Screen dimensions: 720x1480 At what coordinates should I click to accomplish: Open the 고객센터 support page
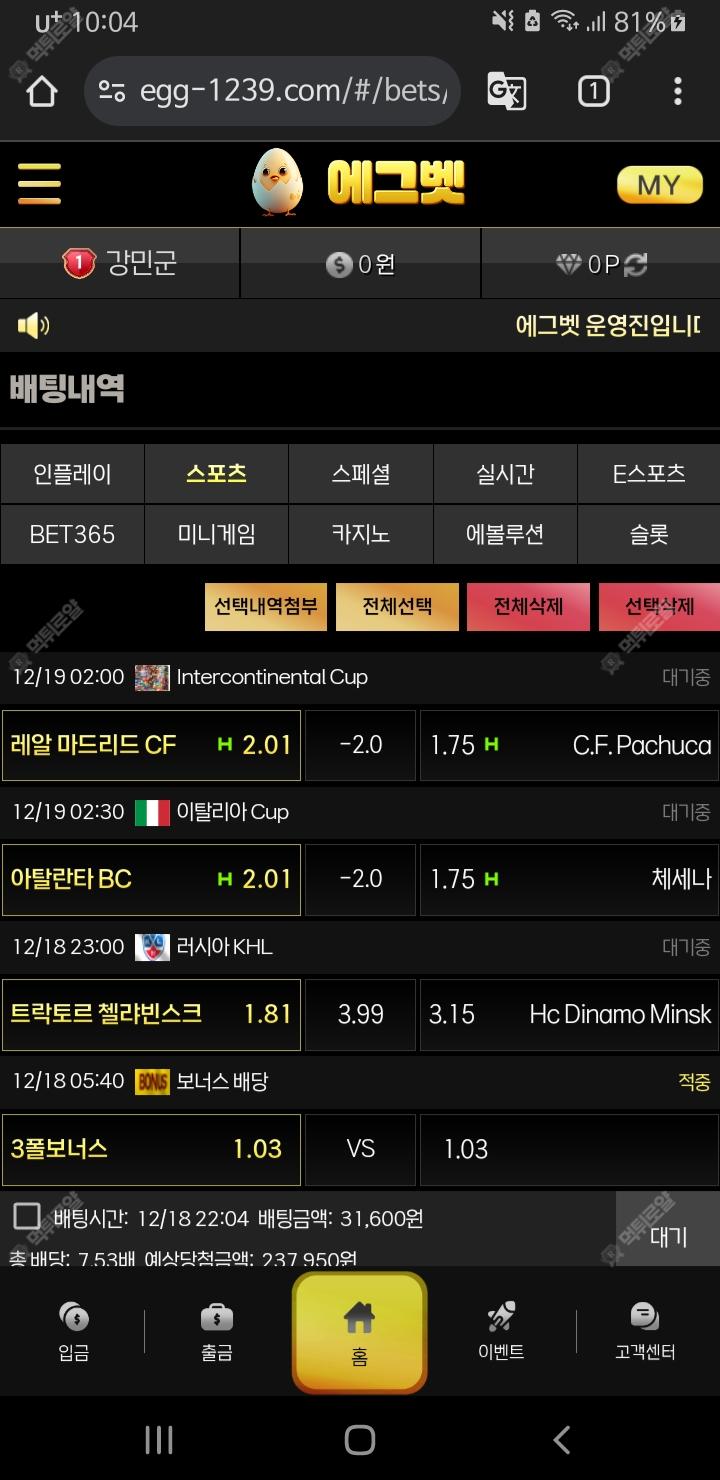click(x=645, y=1332)
